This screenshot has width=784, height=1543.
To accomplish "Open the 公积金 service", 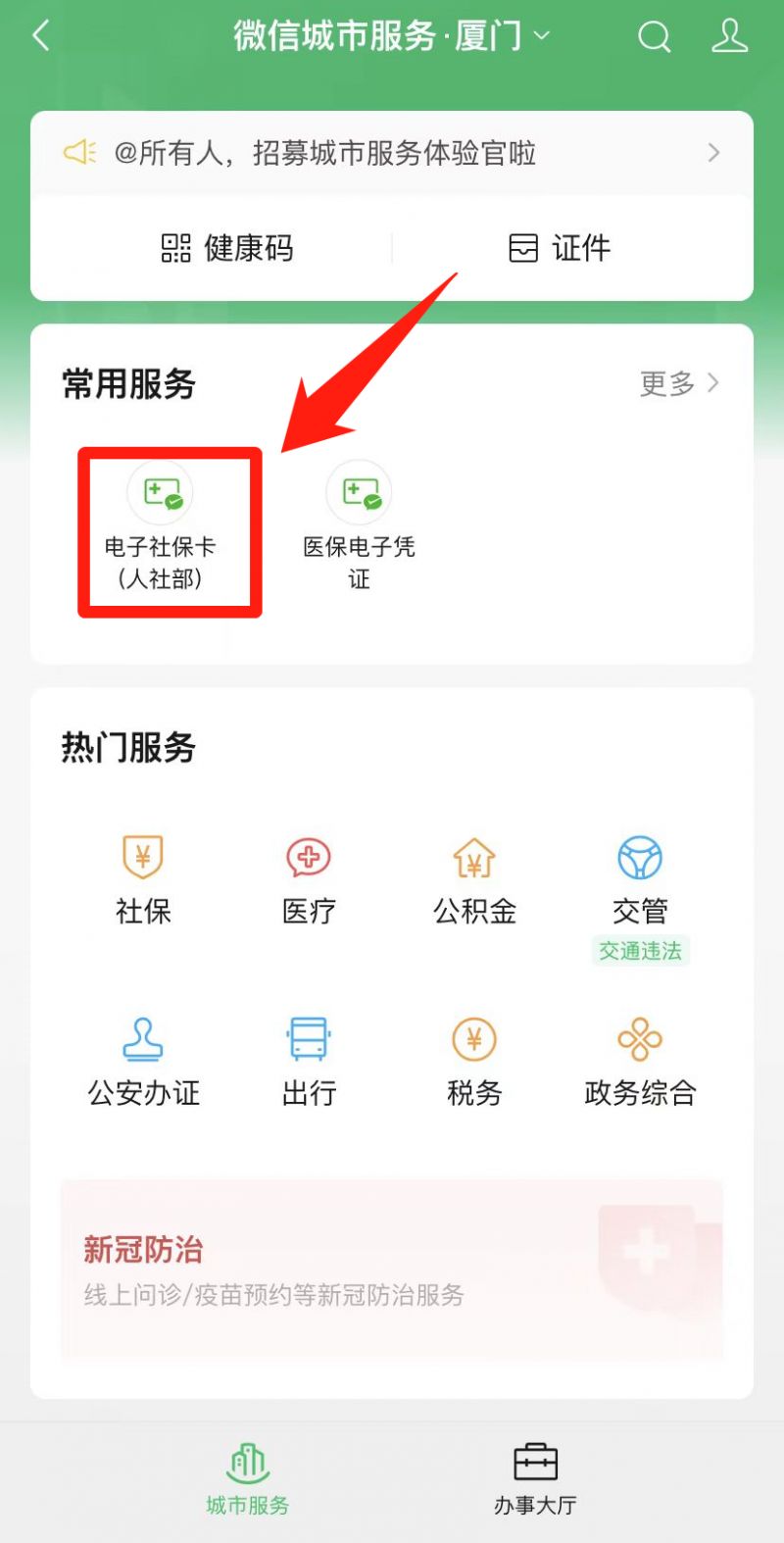I will point(474,879).
